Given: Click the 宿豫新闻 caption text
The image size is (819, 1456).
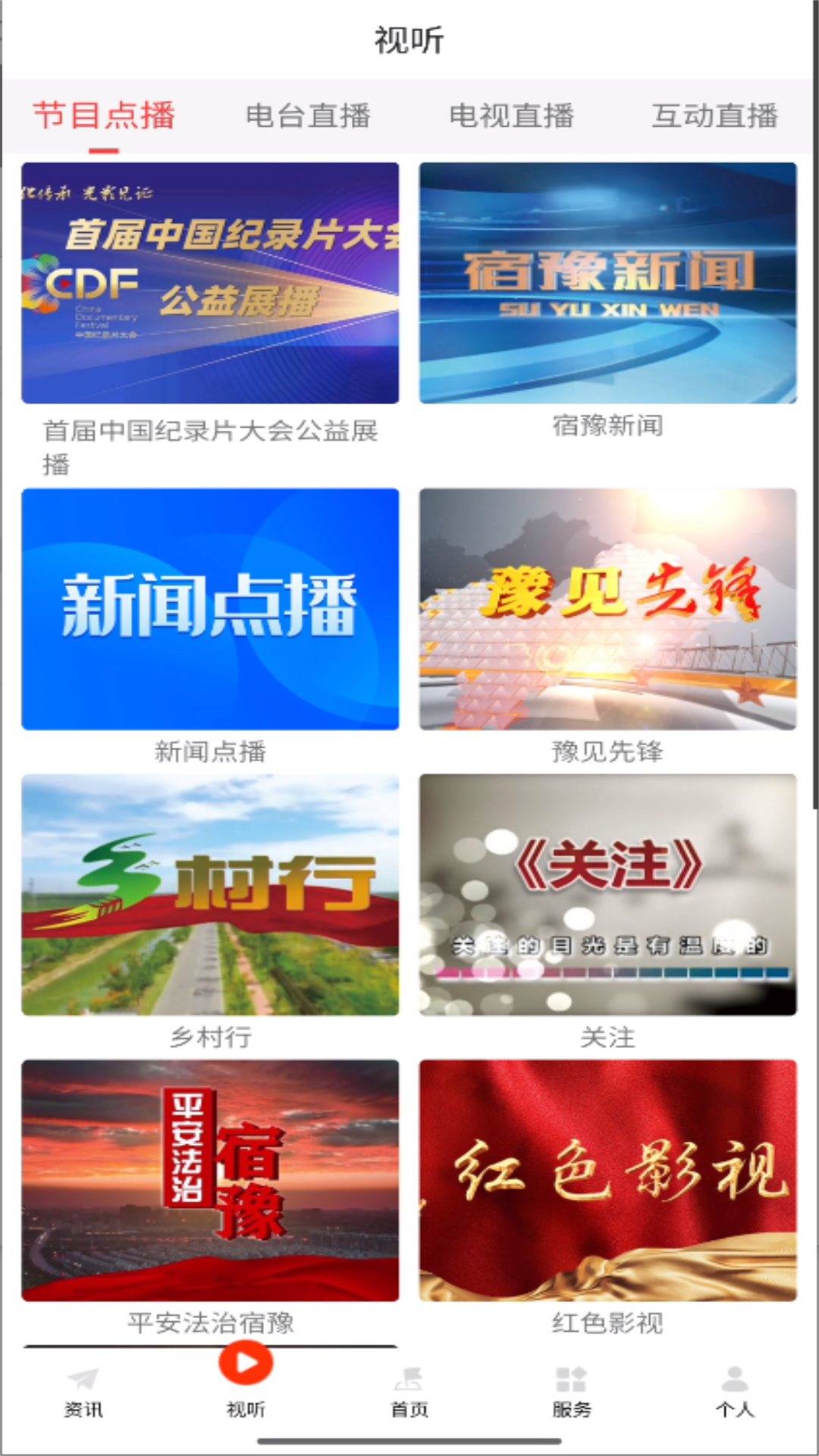Looking at the screenshot, I should pos(606,426).
